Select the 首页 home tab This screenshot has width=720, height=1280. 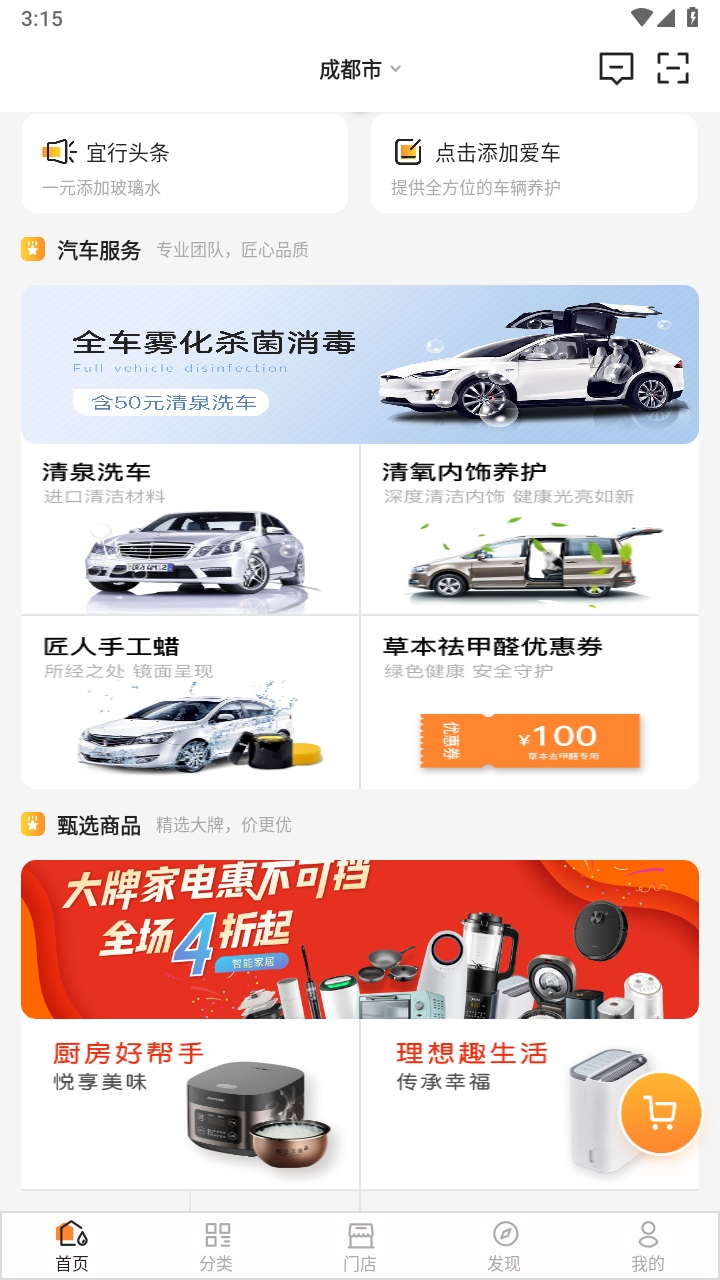tap(72, 1243)
